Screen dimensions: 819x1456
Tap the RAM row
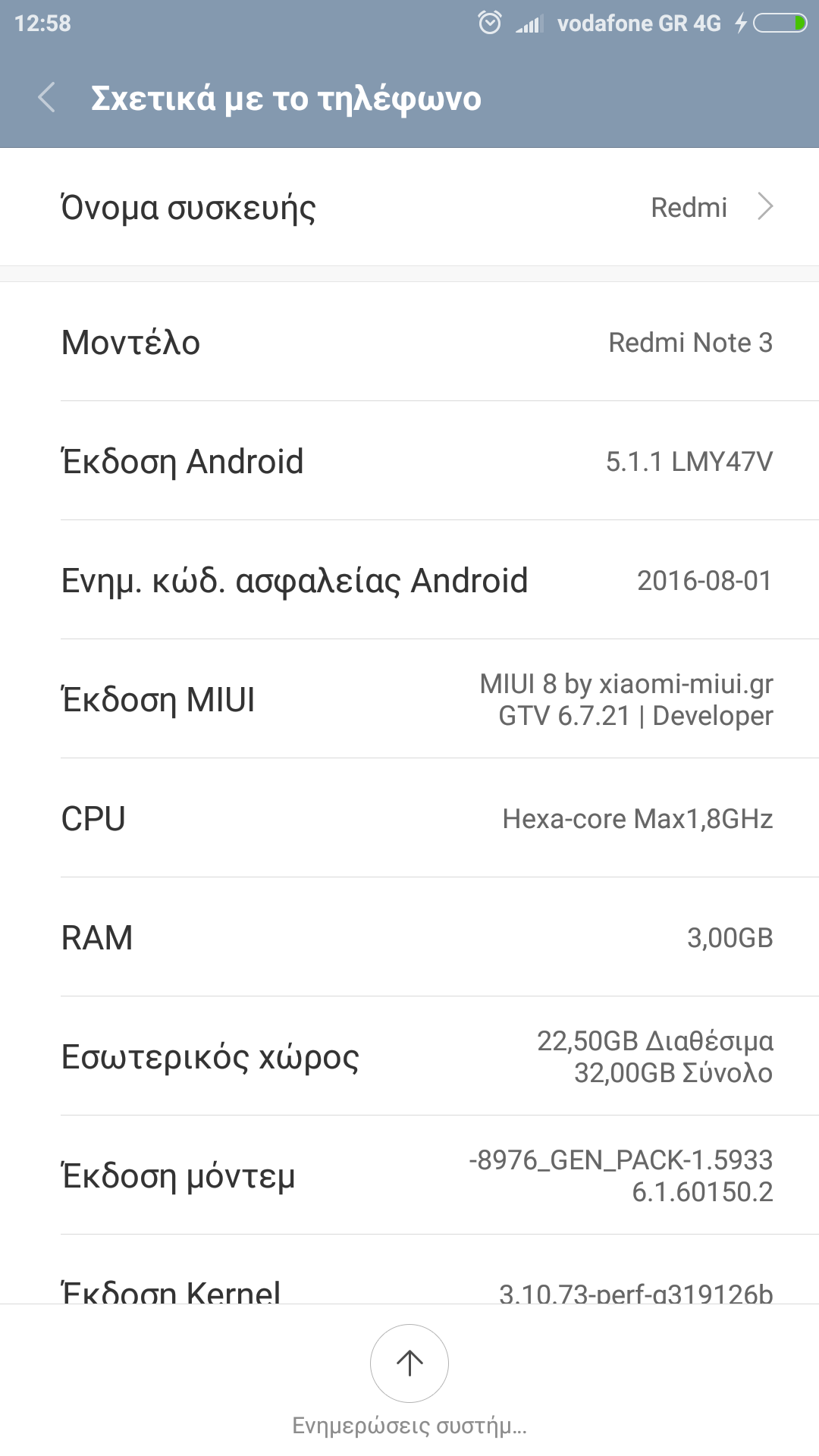click(409, 937)
